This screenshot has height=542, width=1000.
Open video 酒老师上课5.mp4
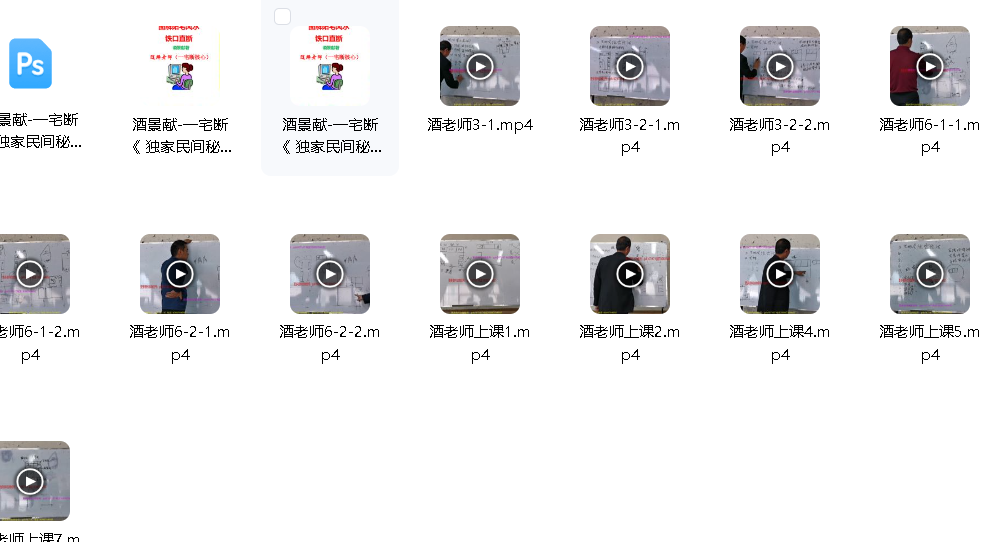(930, 274)
